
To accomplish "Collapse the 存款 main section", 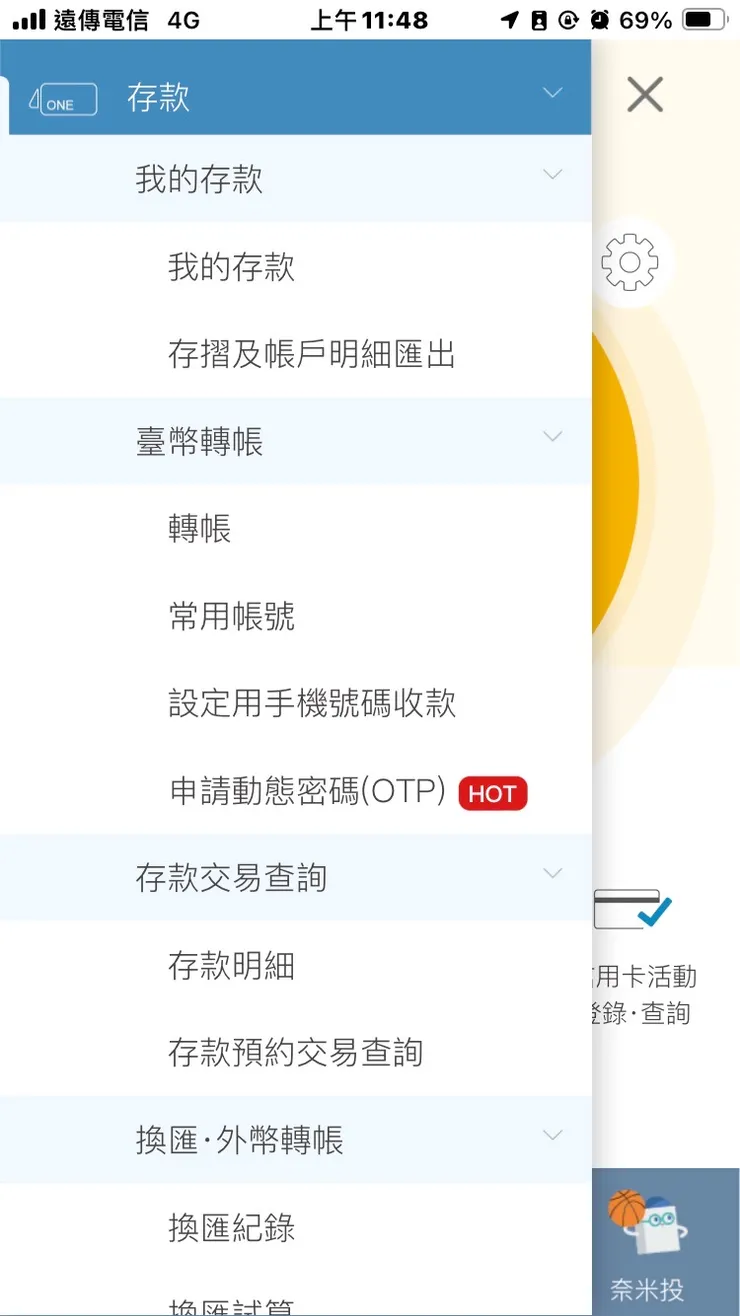I will (552, 93).
